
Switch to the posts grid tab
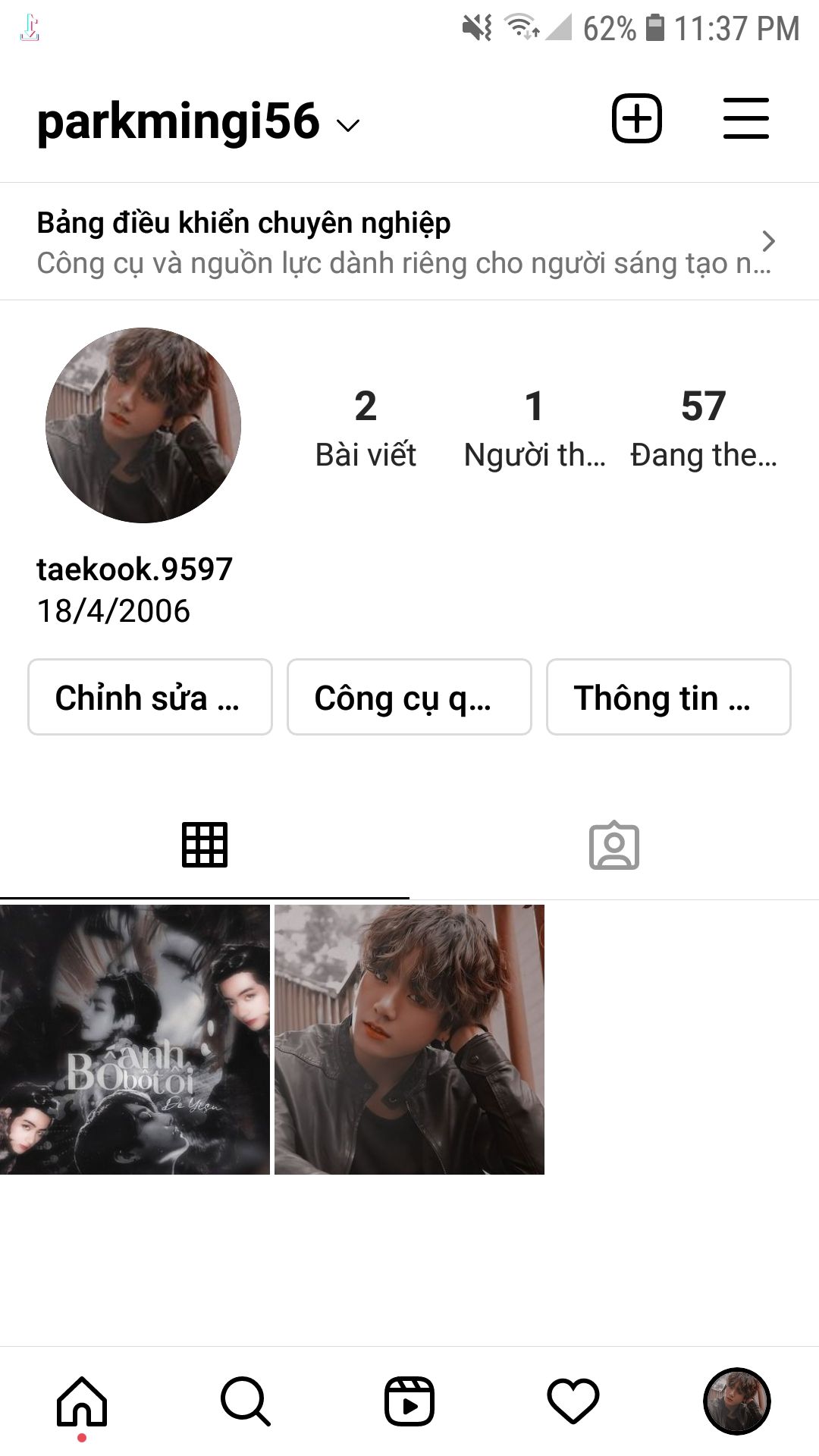(x=205, y=845)
